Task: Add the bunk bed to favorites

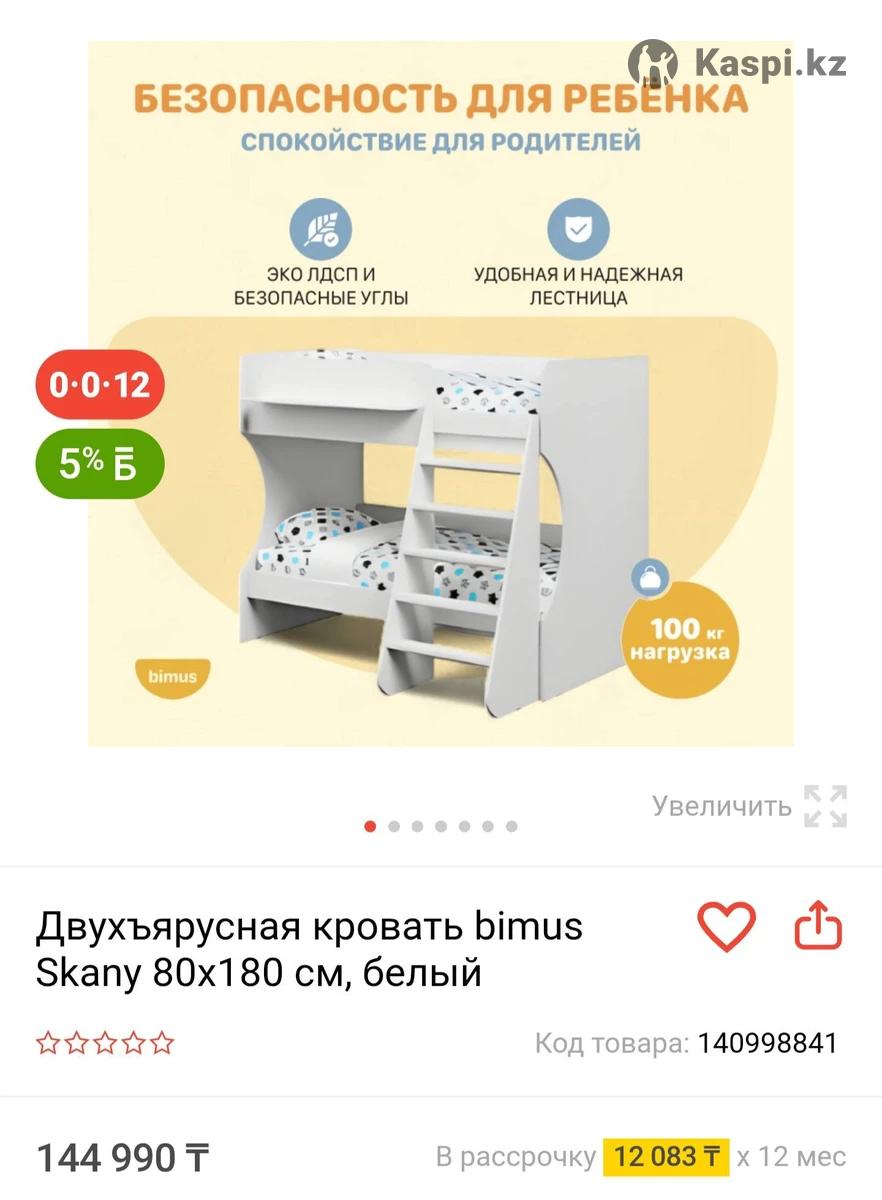Action: [x=726, y=927]
